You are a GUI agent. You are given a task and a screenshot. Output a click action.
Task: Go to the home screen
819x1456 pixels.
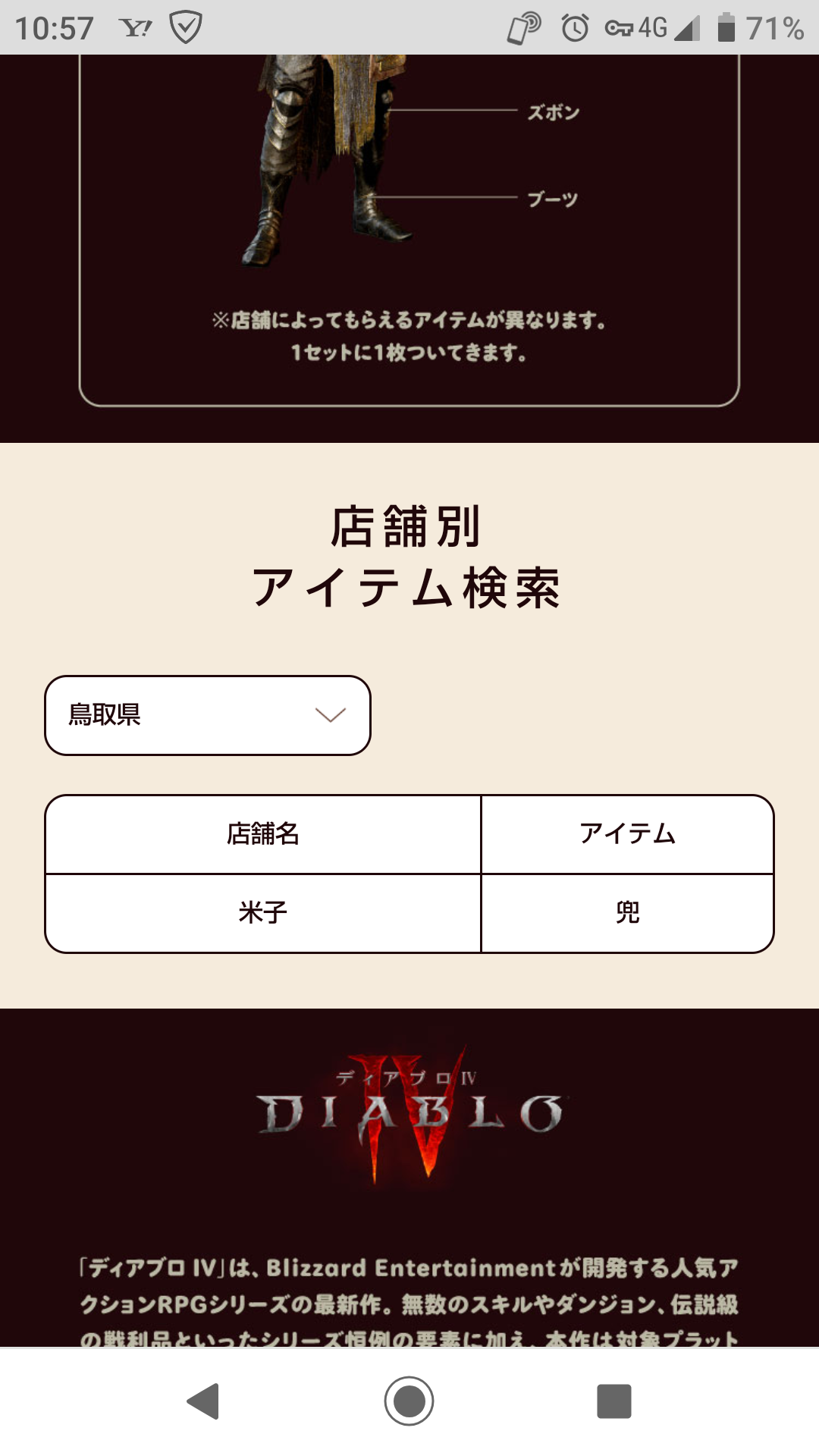coord(409,1401)
